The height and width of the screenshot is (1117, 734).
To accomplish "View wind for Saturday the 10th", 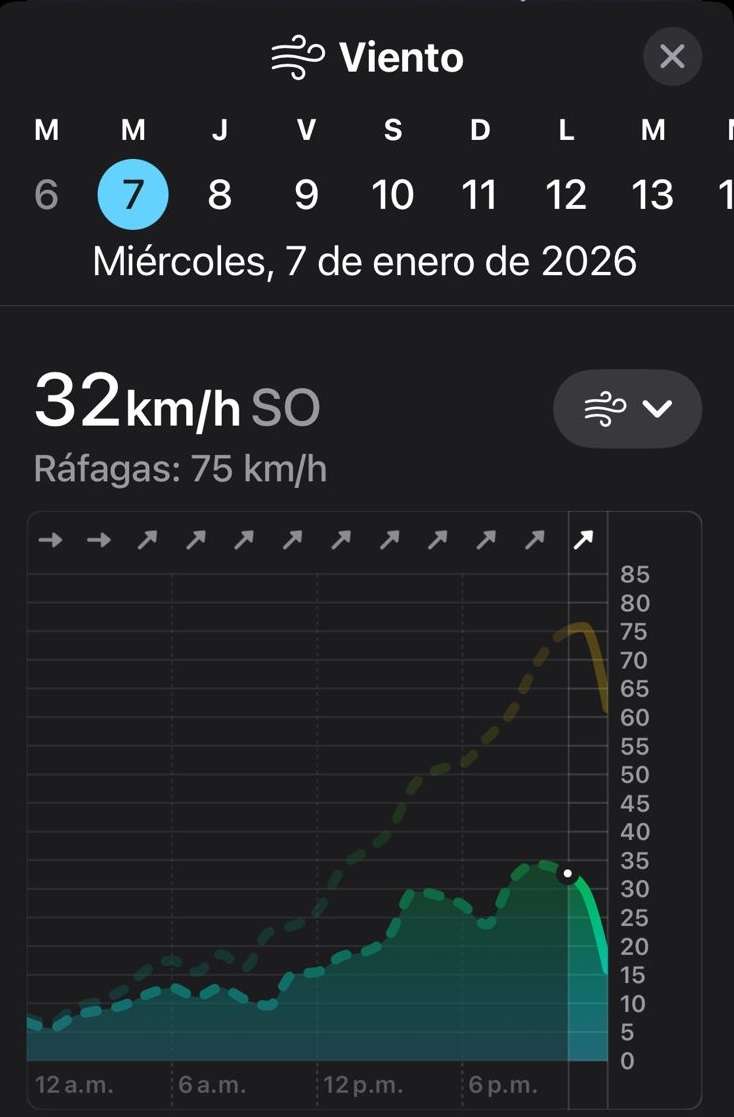I will (x=392, y=194).
